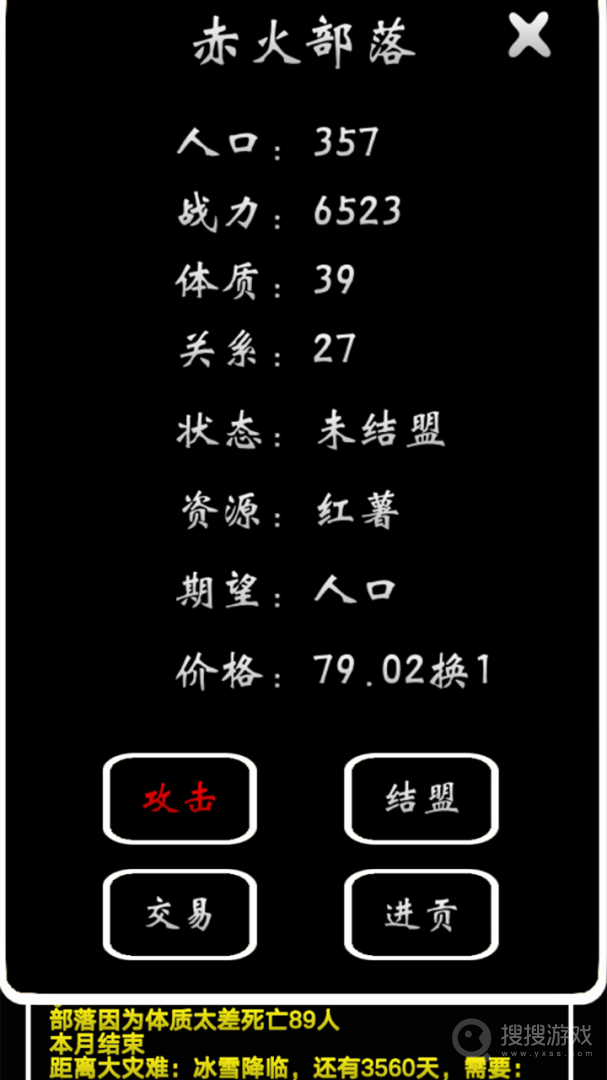Screen dimensions: 607x1080
Task: Tap the red 攻击 attack button
Action: tap(180, 798)
